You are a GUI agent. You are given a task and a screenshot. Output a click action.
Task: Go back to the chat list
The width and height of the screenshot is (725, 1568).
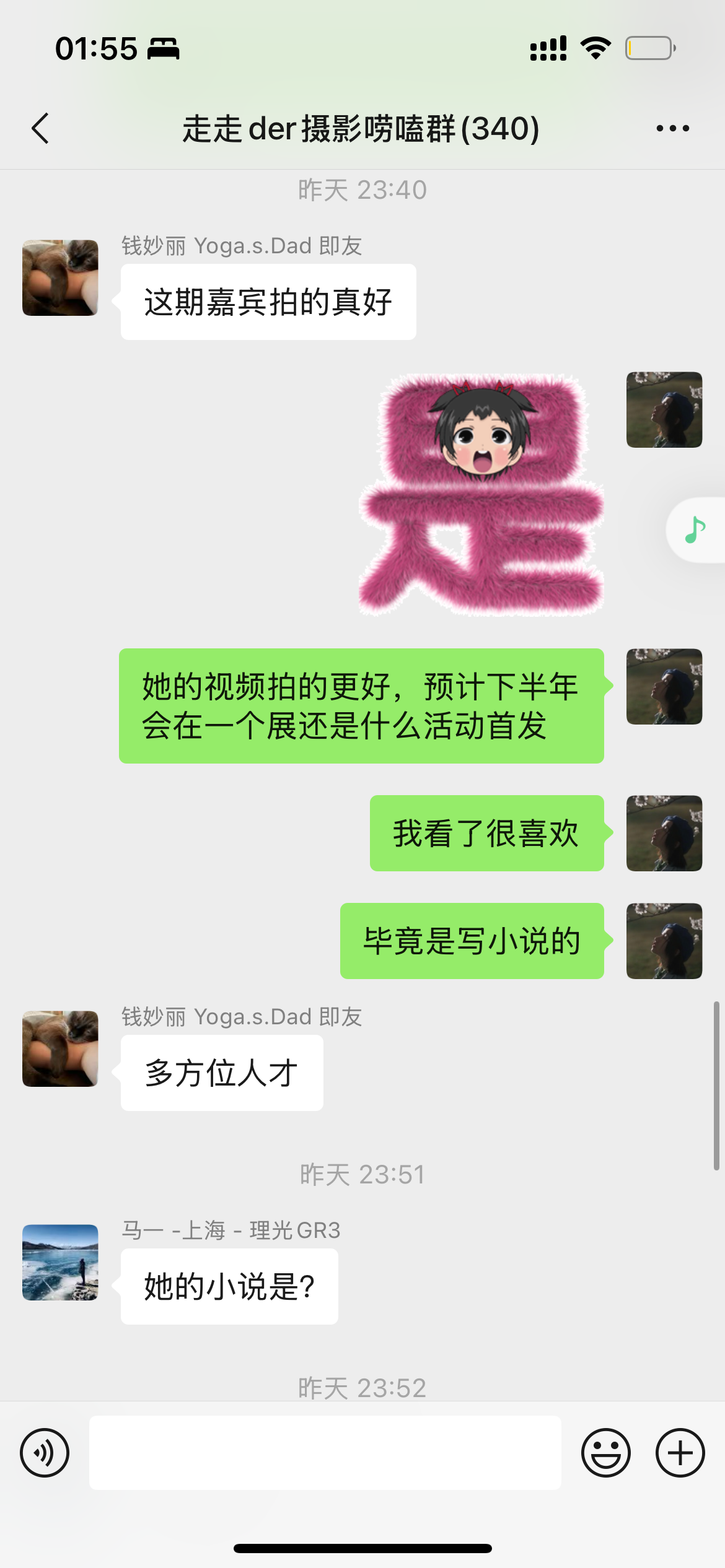pyautogui.click(x=40, y=129)
